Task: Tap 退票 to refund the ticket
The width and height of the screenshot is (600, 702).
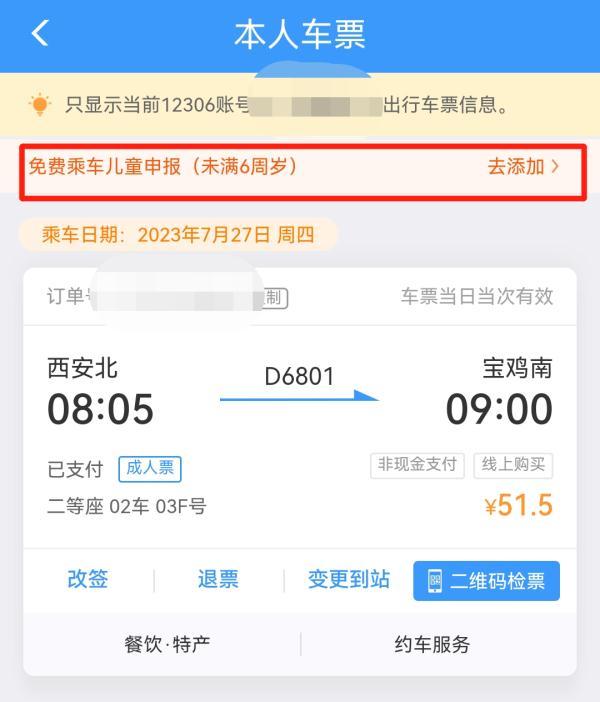Action: 218,580
